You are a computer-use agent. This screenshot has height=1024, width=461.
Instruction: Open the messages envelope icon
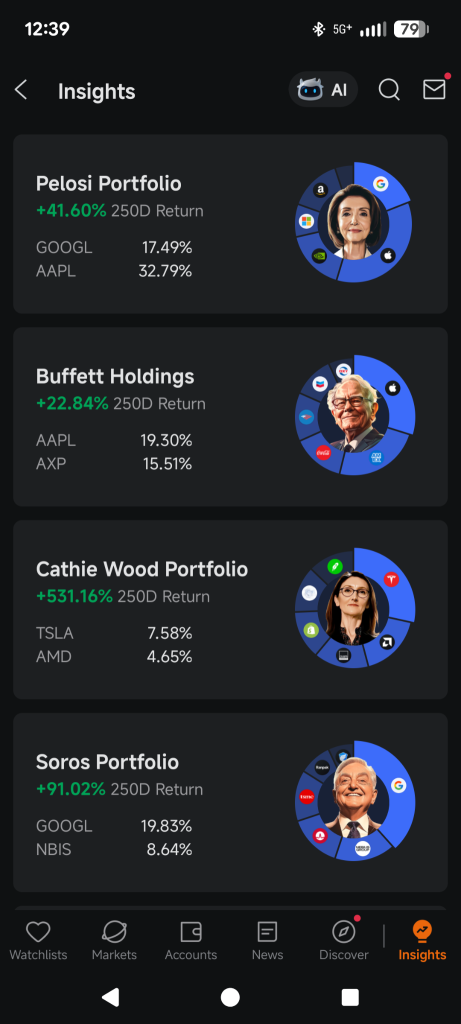(x=434, y=89)
